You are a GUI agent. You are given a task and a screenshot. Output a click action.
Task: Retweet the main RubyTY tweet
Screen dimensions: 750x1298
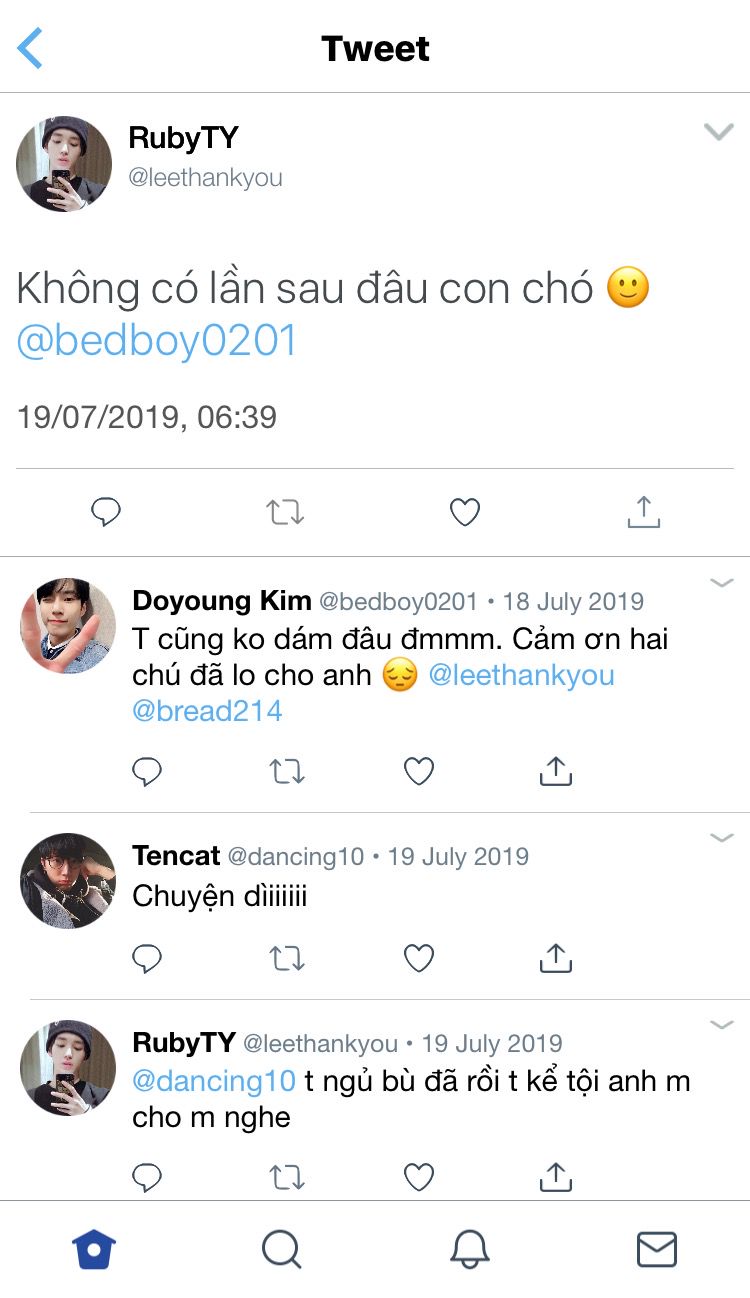click(285, 512)
